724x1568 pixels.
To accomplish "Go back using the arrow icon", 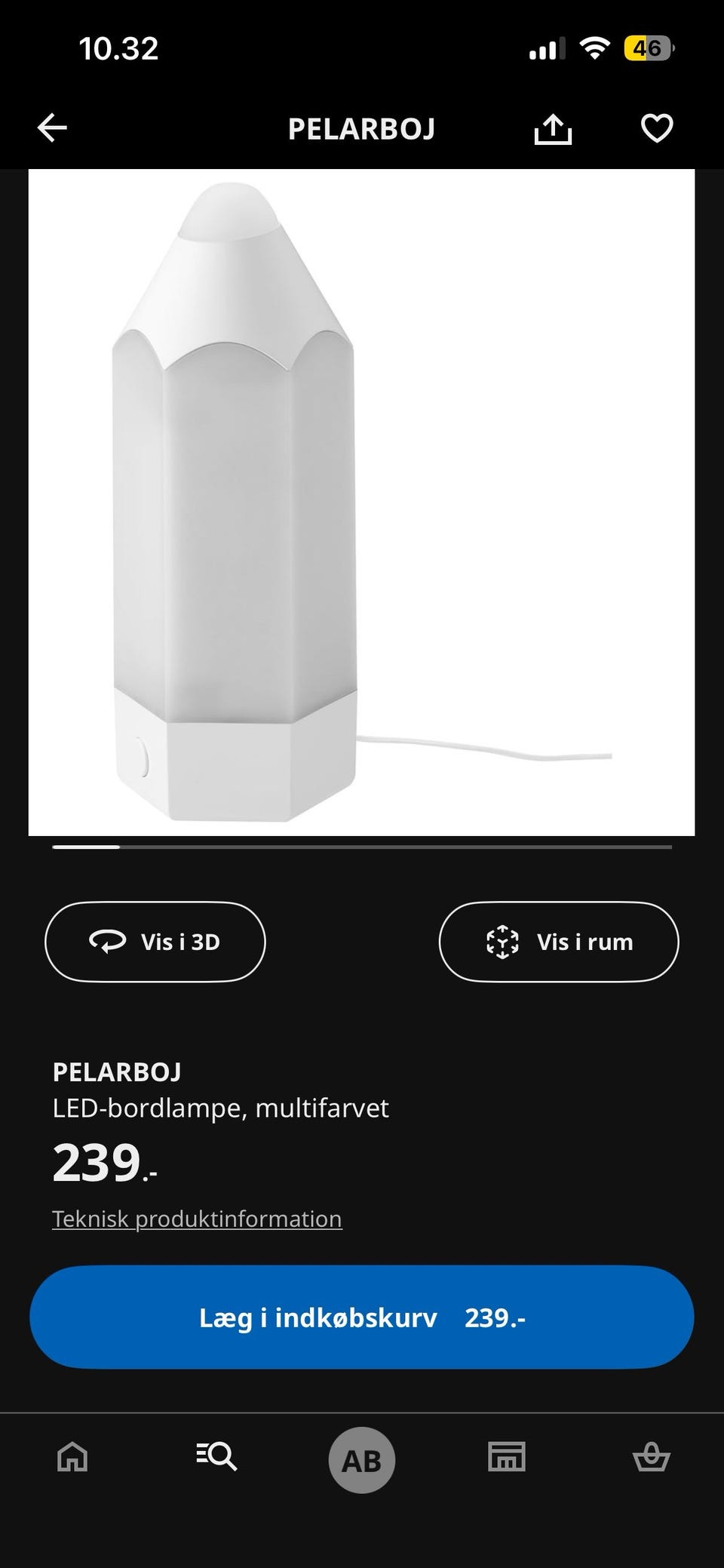I will [x=52, y=128].
